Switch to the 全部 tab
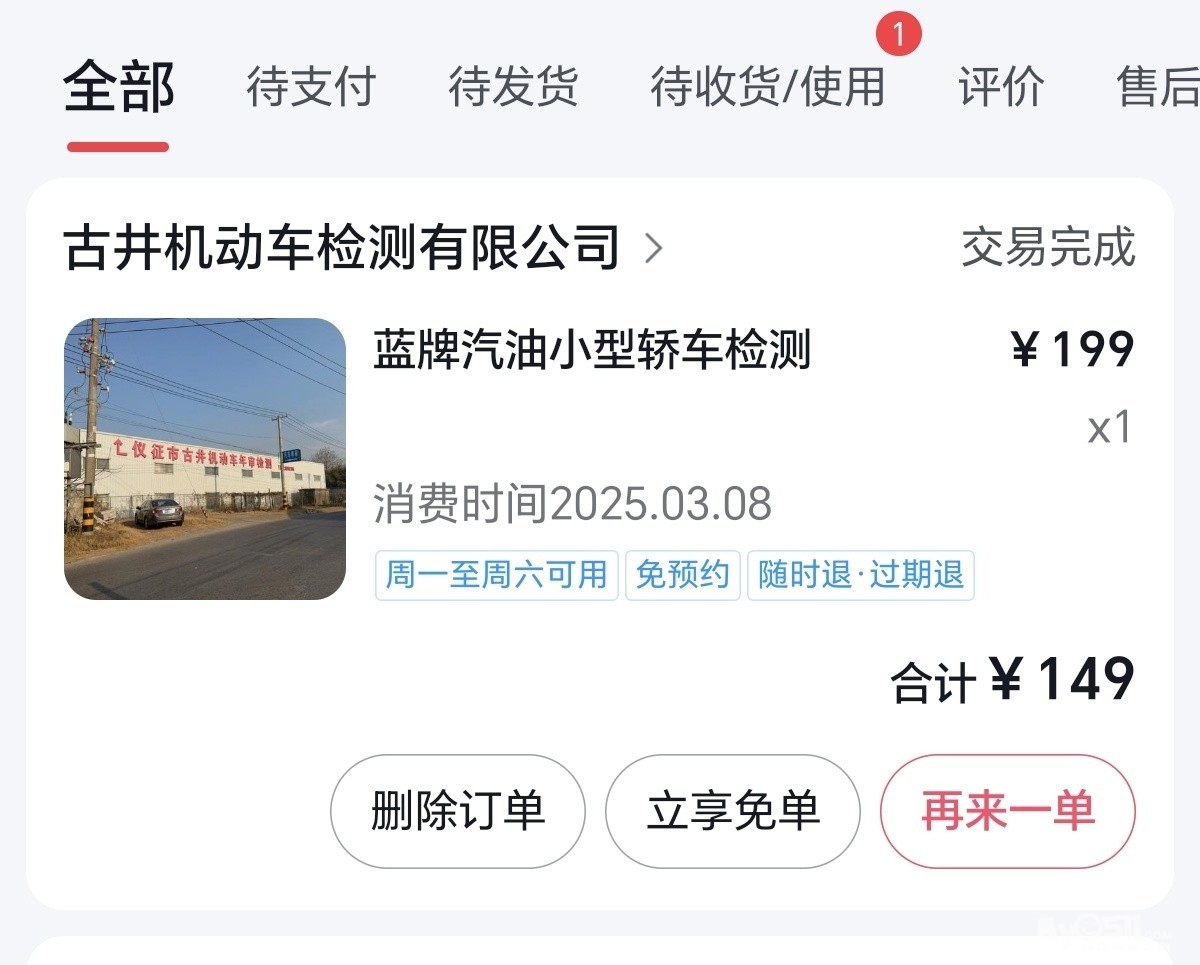The image size is (1200, 965). coord(119,87)
